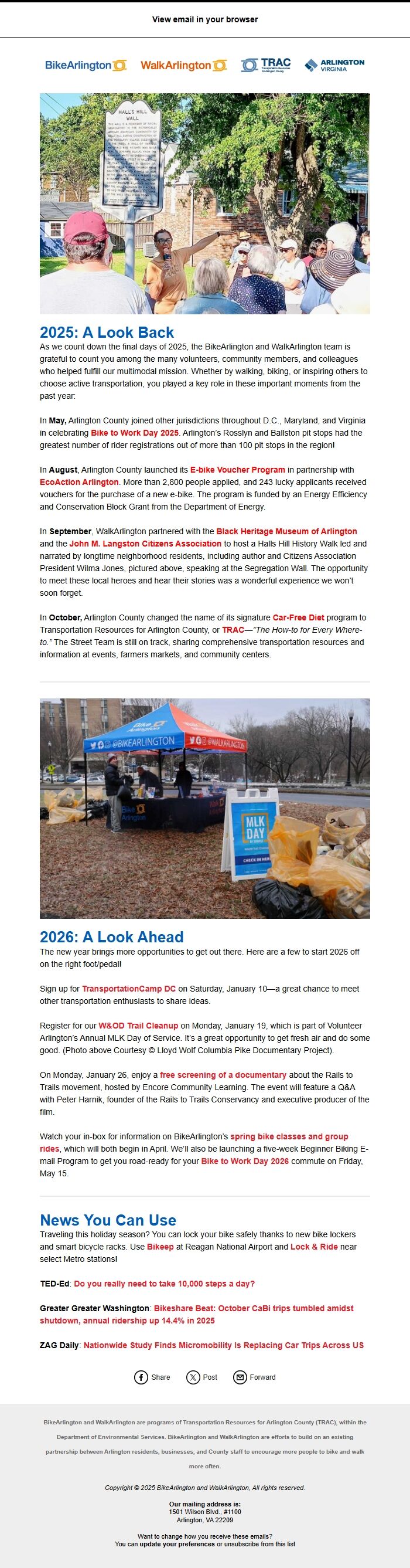Image resolution: width=410 pixels, height=1568 pixels.
Task: Open Black Heritage Museum of Arlington link
Action: pyautogui.click(x=286, y=531)
